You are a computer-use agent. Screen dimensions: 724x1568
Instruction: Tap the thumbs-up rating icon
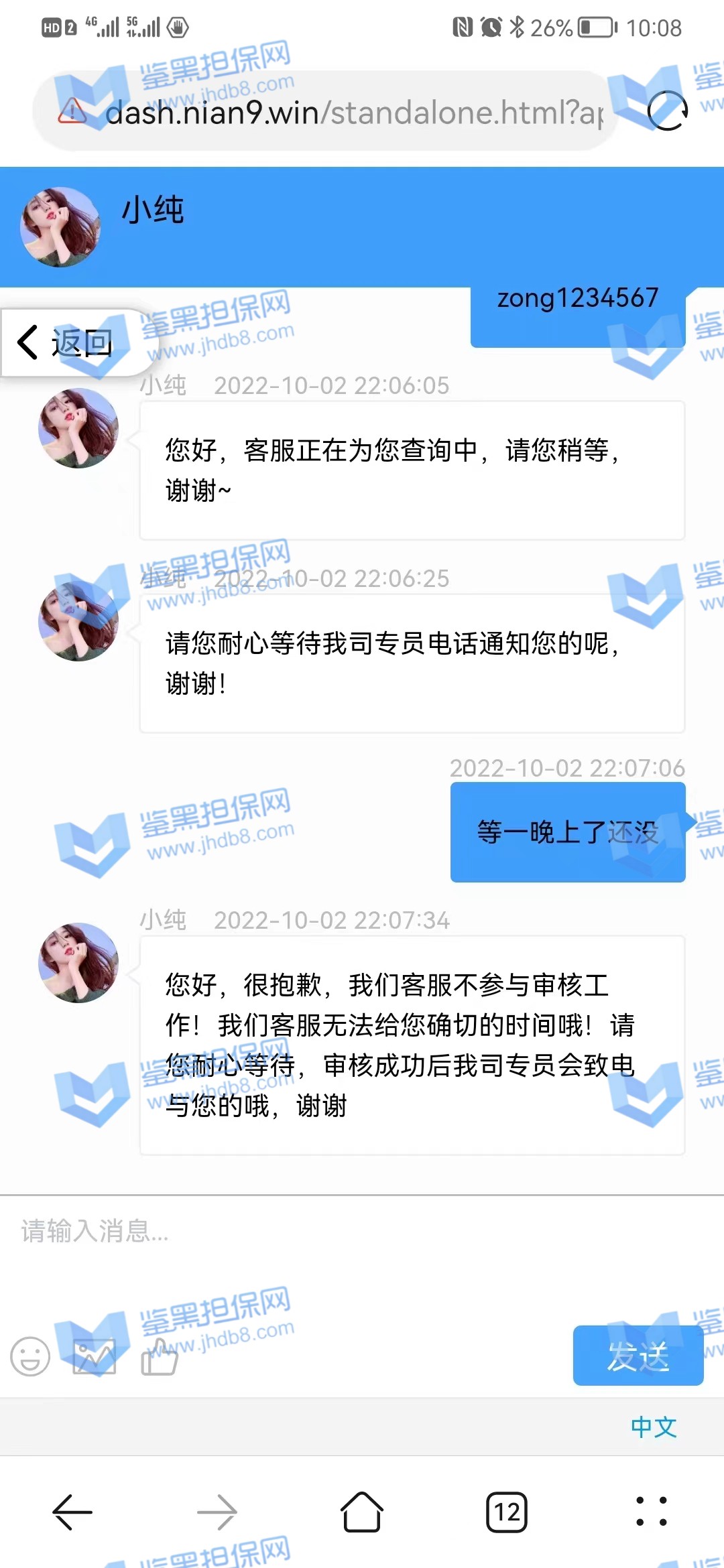click(159, 1358)
